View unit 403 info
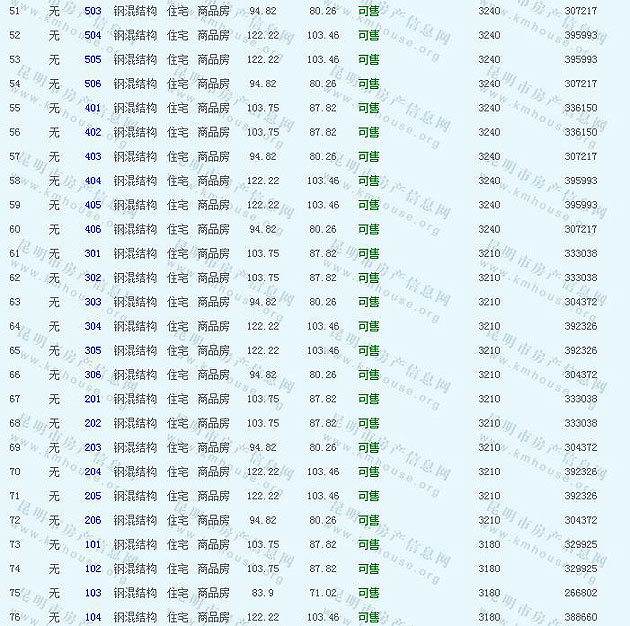 (93, 157)
